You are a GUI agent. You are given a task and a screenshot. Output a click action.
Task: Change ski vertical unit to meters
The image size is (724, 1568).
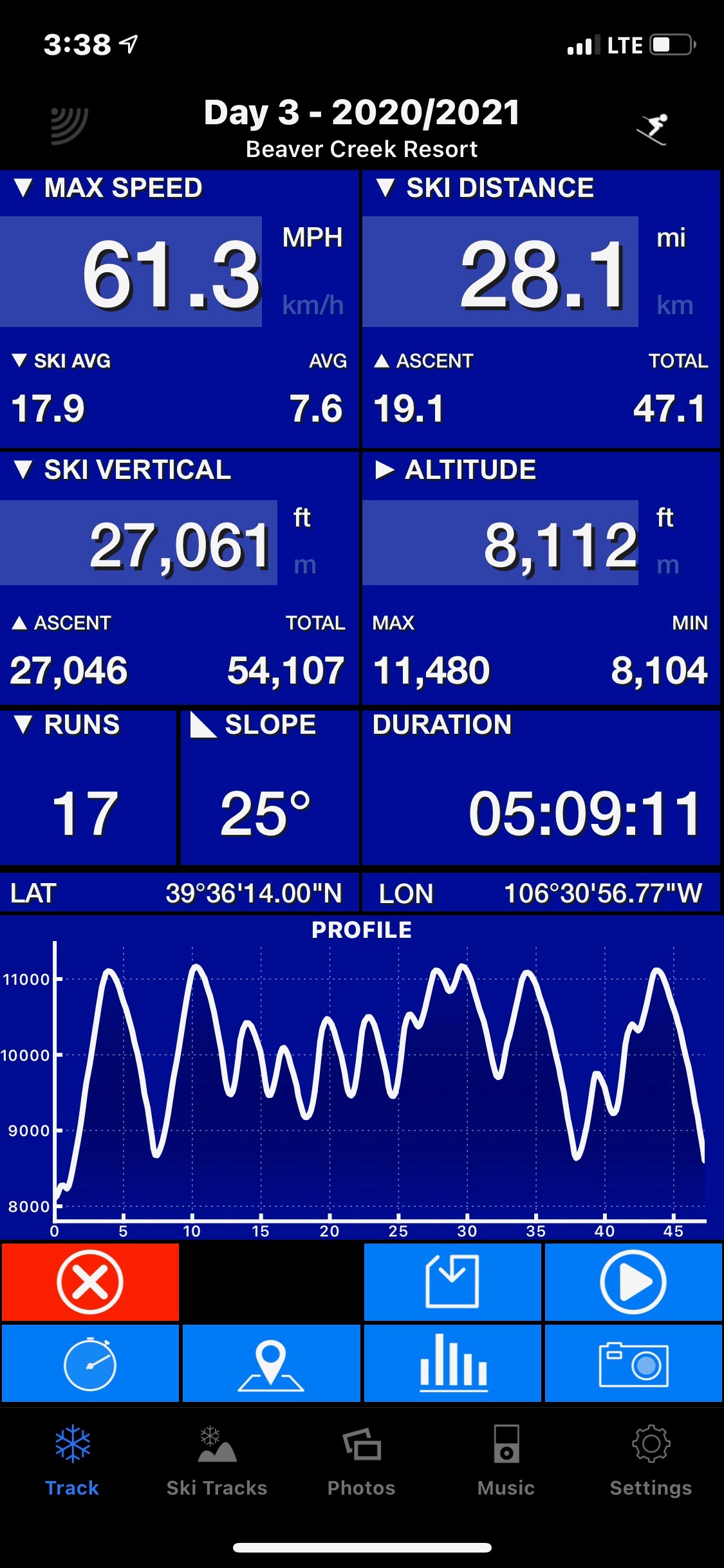click(305, 565)
